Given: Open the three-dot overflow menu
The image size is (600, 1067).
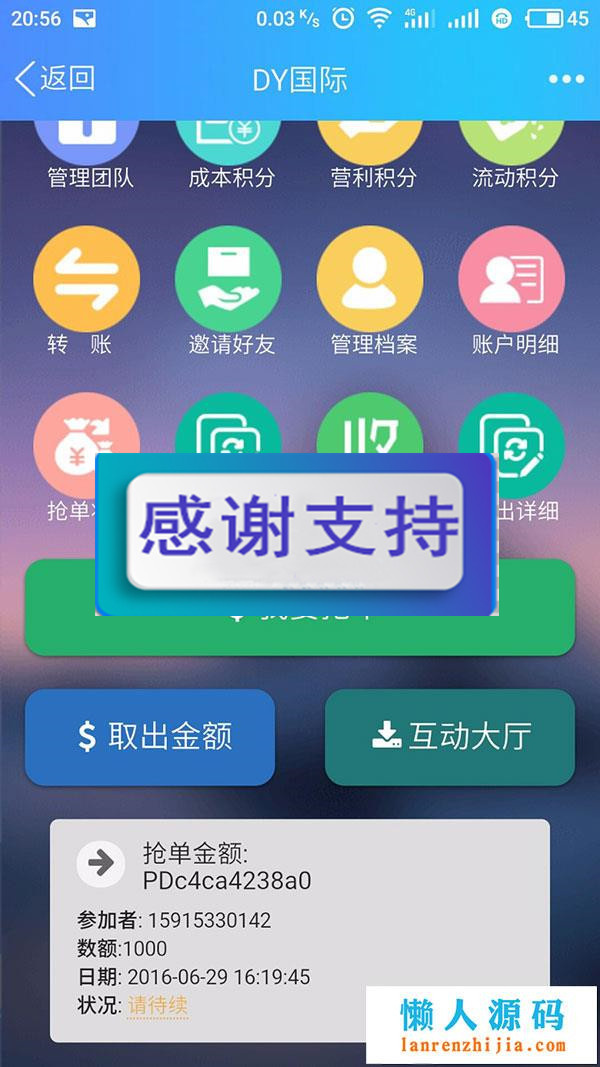Looking at the screenshot, I should [566, 80].
